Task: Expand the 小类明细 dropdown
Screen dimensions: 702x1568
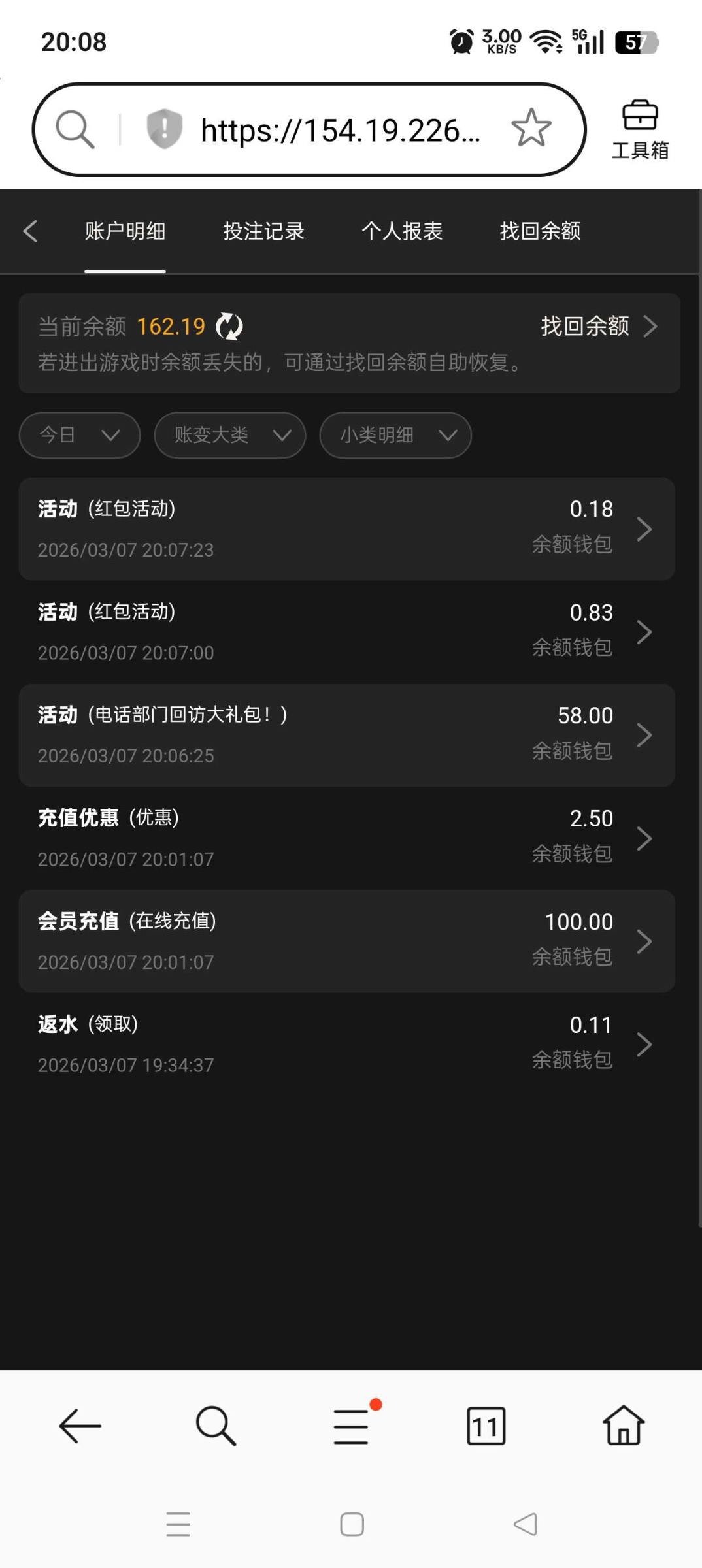Action: click(395, 435)
